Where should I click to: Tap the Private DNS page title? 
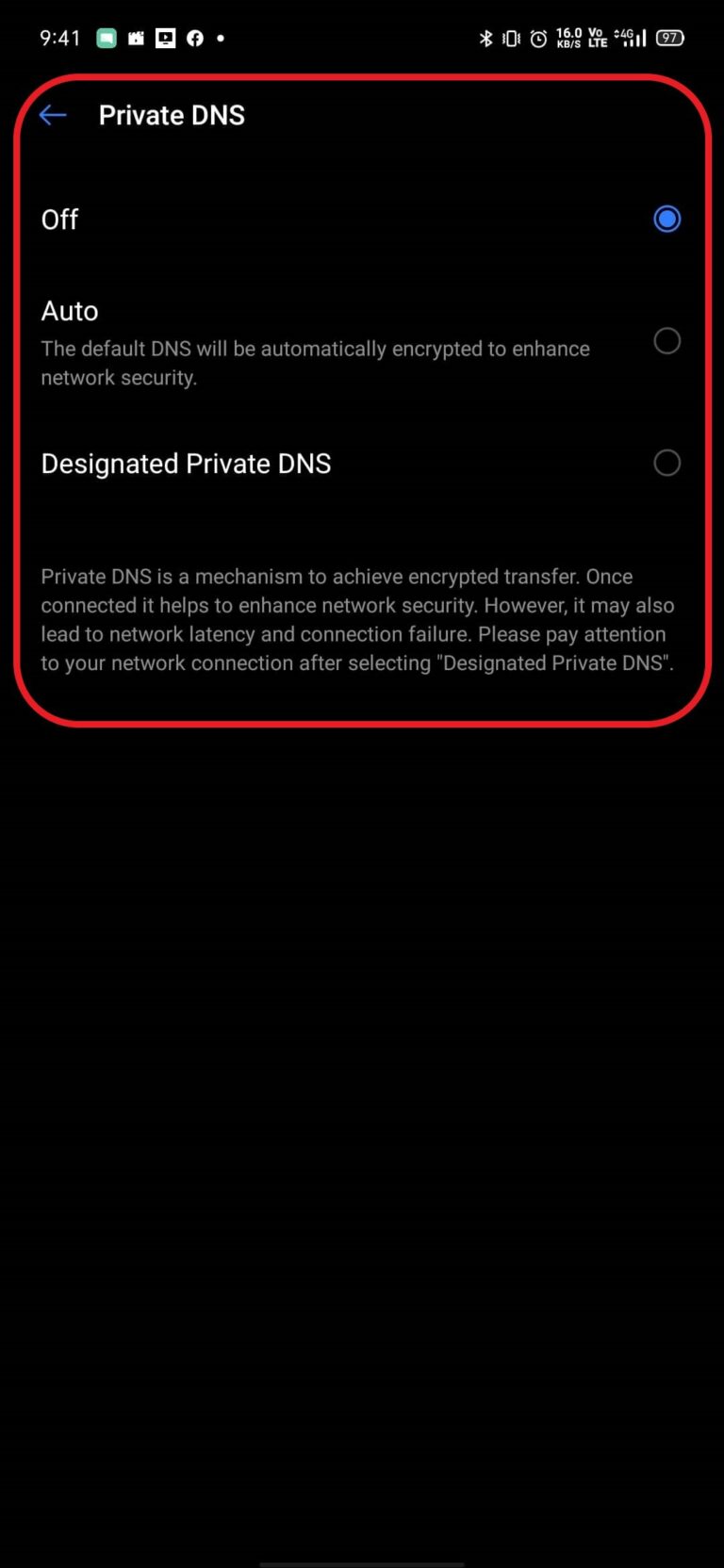point(172,114)
